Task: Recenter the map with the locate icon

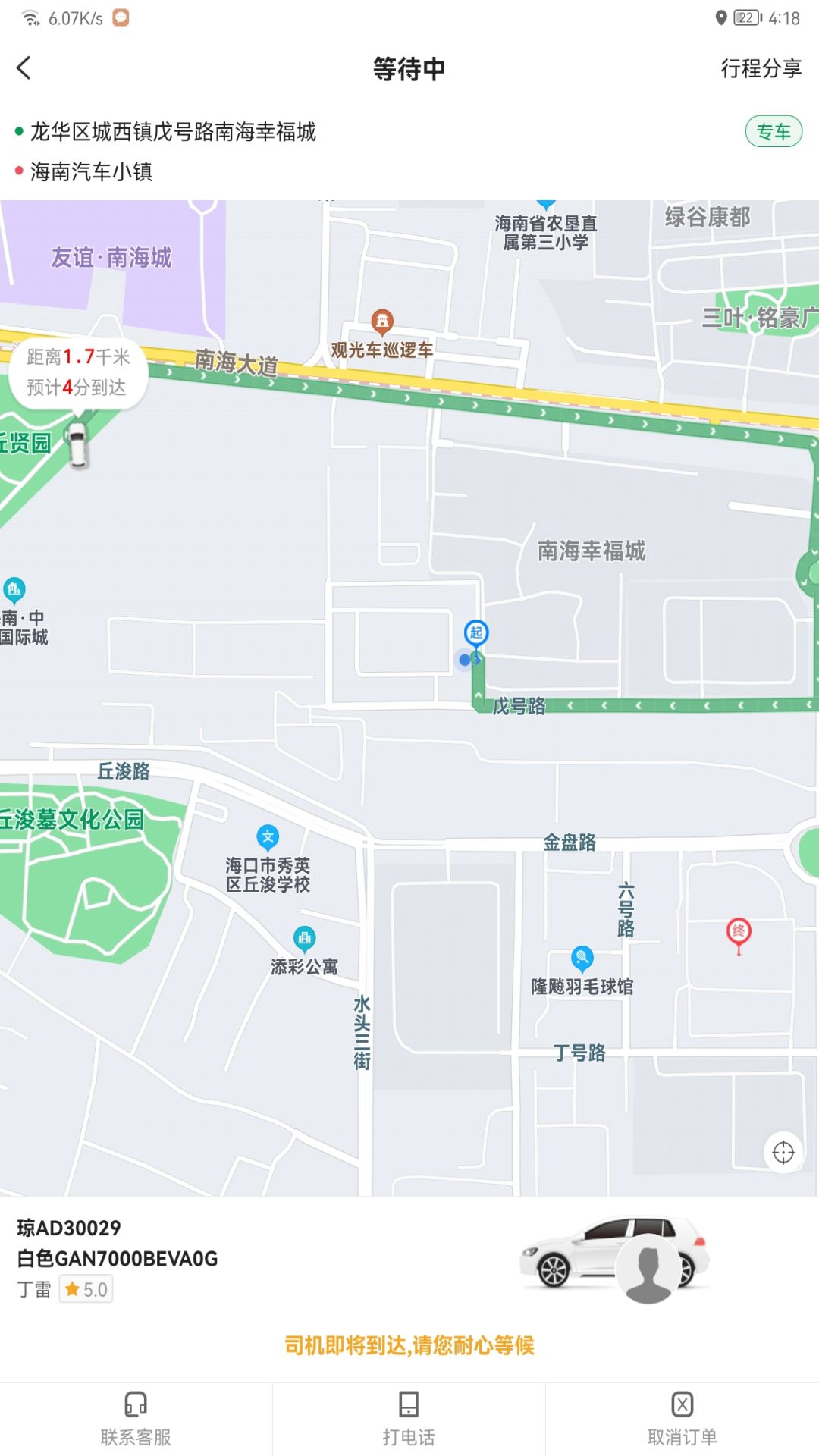Action: (x=783, y=1153)
